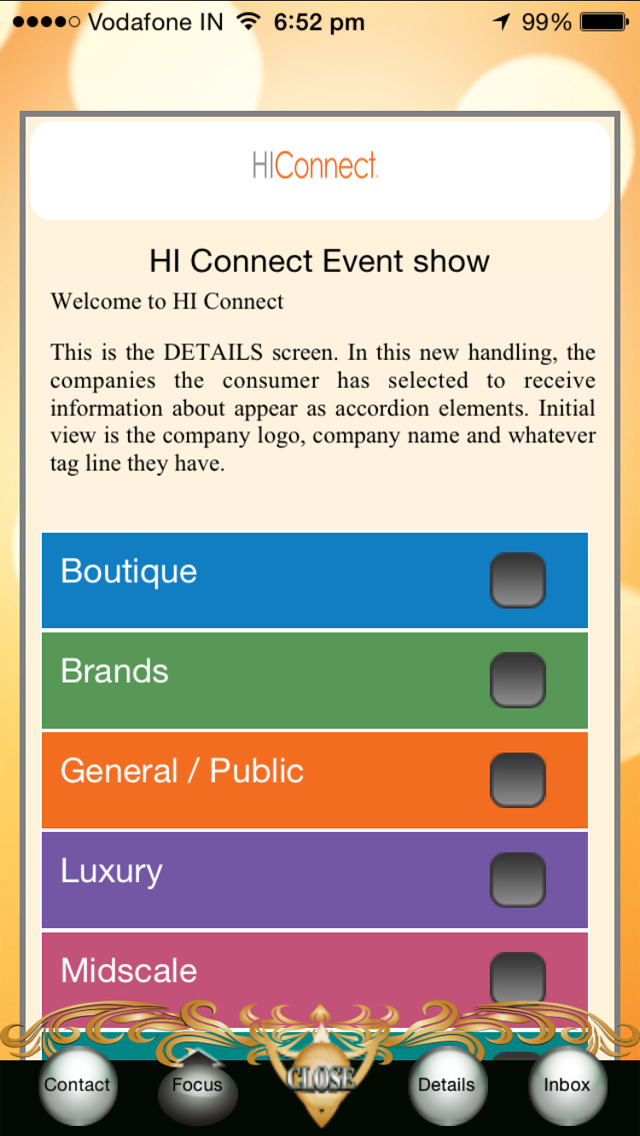This screenshot has height=1136, width=640.
Task: Switch to the Focus tab
Action: 197,1086
